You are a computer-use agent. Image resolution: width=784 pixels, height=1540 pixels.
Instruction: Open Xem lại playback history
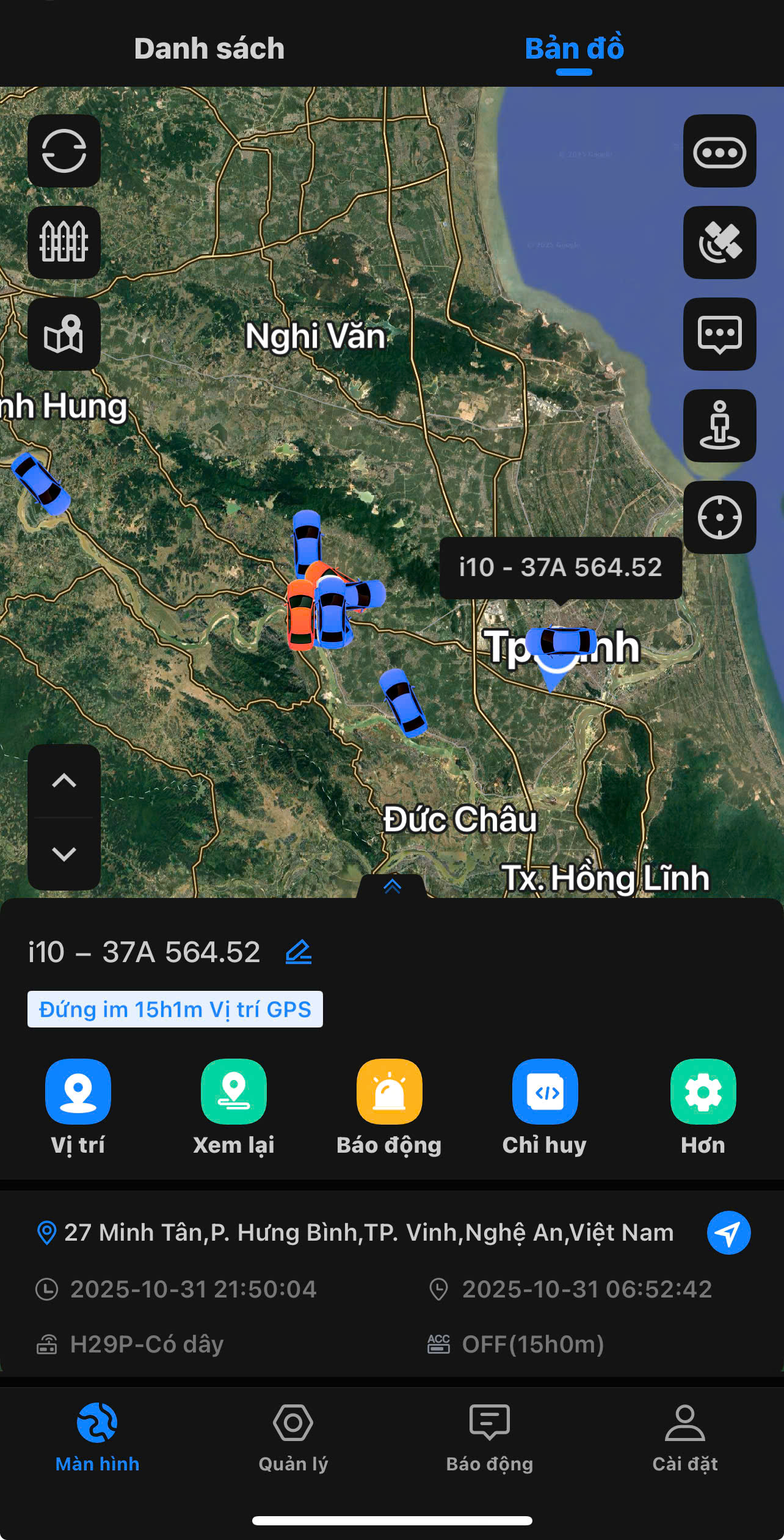tap(234, 1092)
